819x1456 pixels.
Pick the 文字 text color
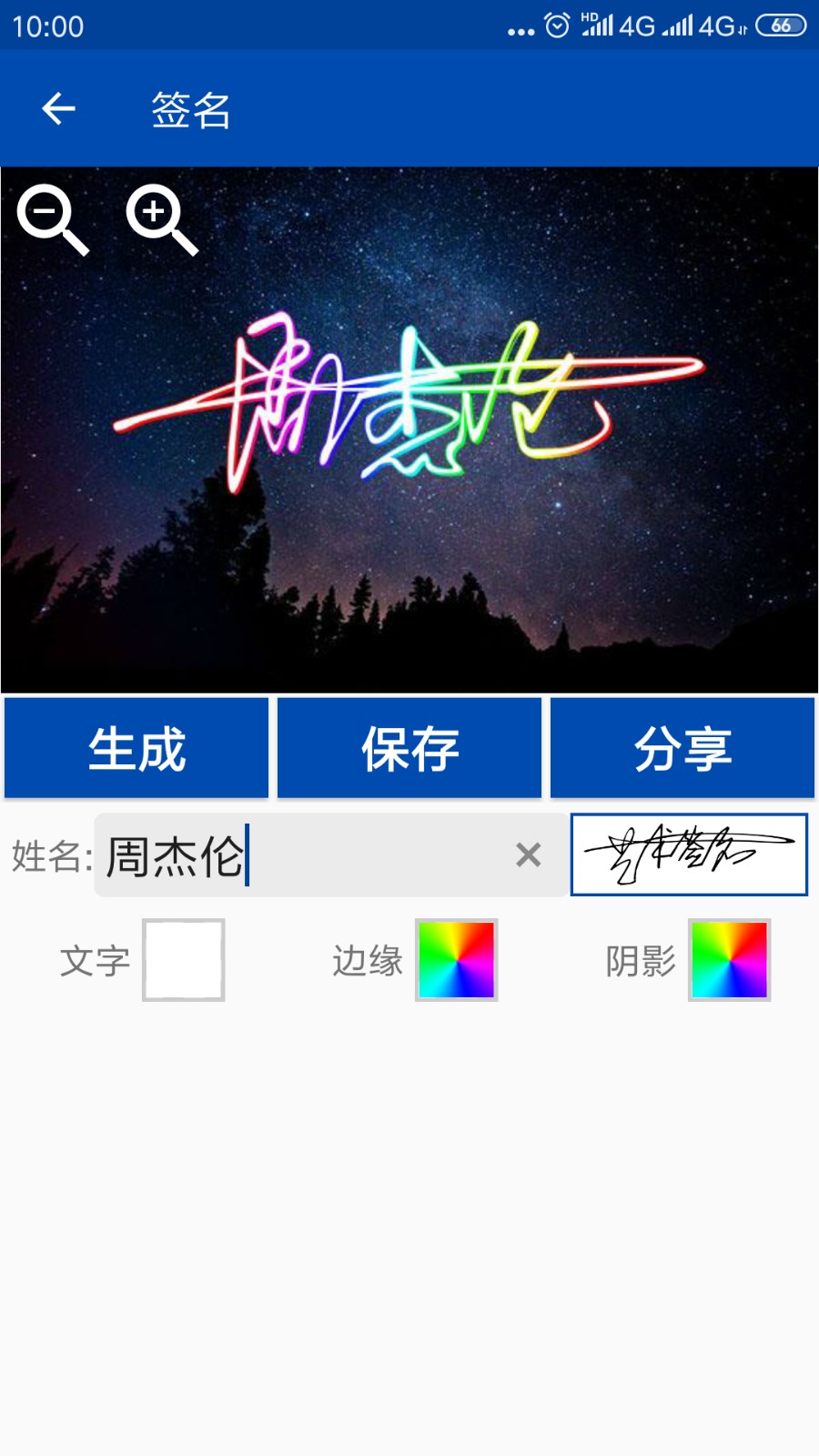coord(184,960)
